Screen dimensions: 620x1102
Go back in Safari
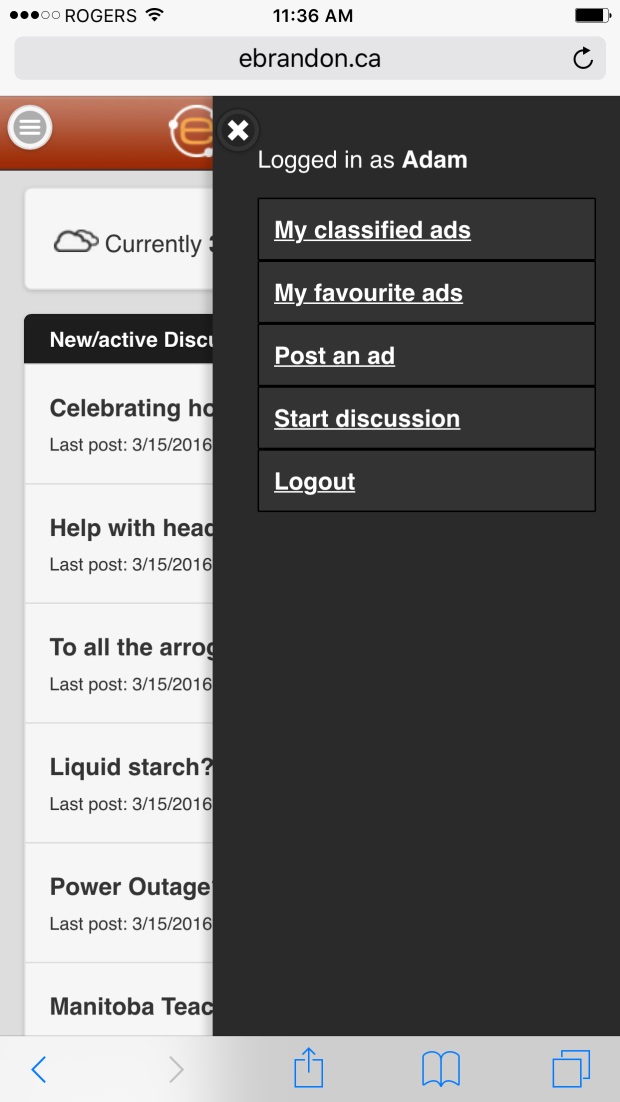pos(38,1069)
